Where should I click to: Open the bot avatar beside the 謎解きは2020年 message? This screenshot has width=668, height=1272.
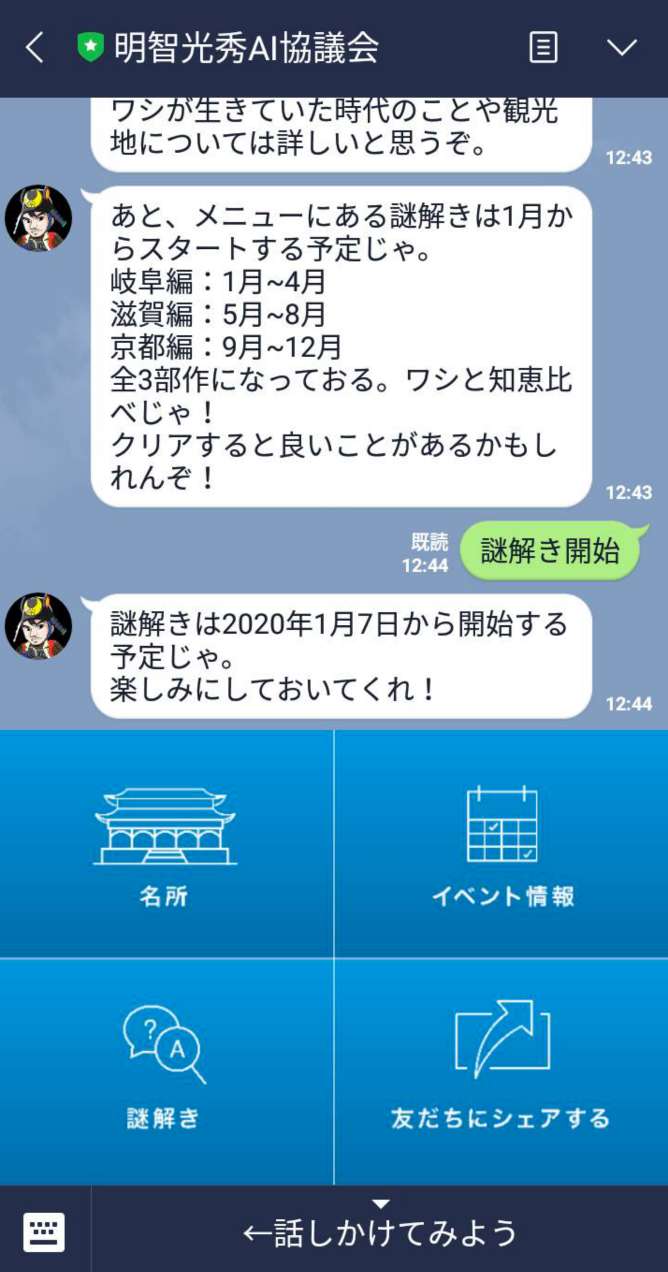[x=38, y=626]
